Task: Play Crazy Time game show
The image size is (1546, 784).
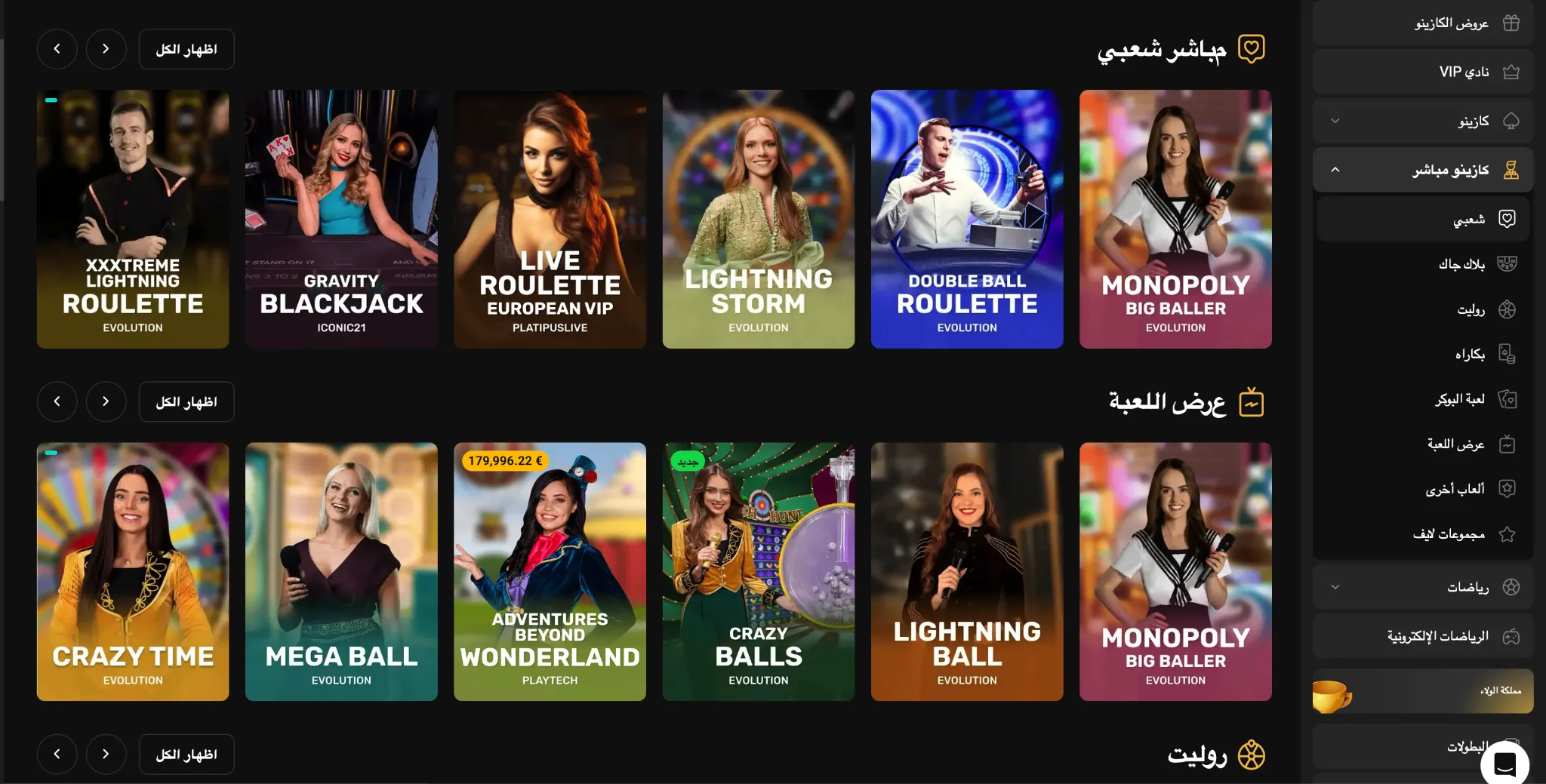Action: click(x=133, y=571)
